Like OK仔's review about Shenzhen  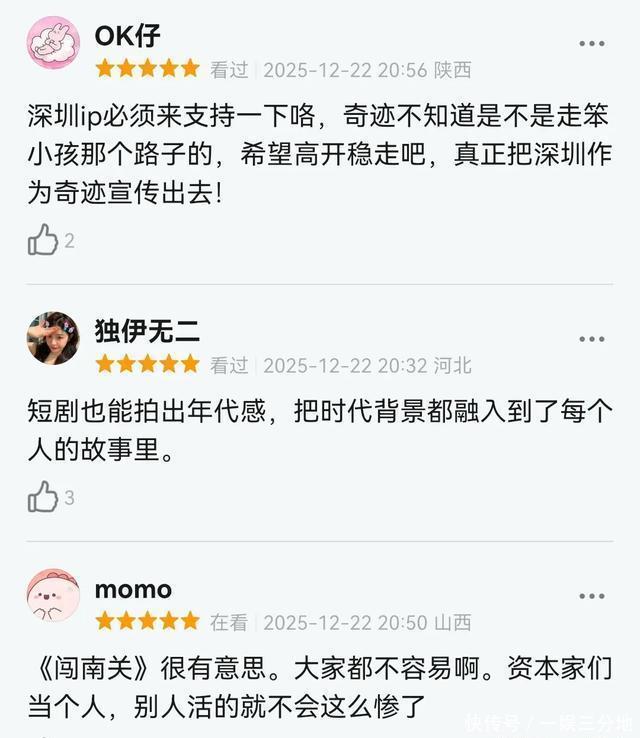(43, 240)
